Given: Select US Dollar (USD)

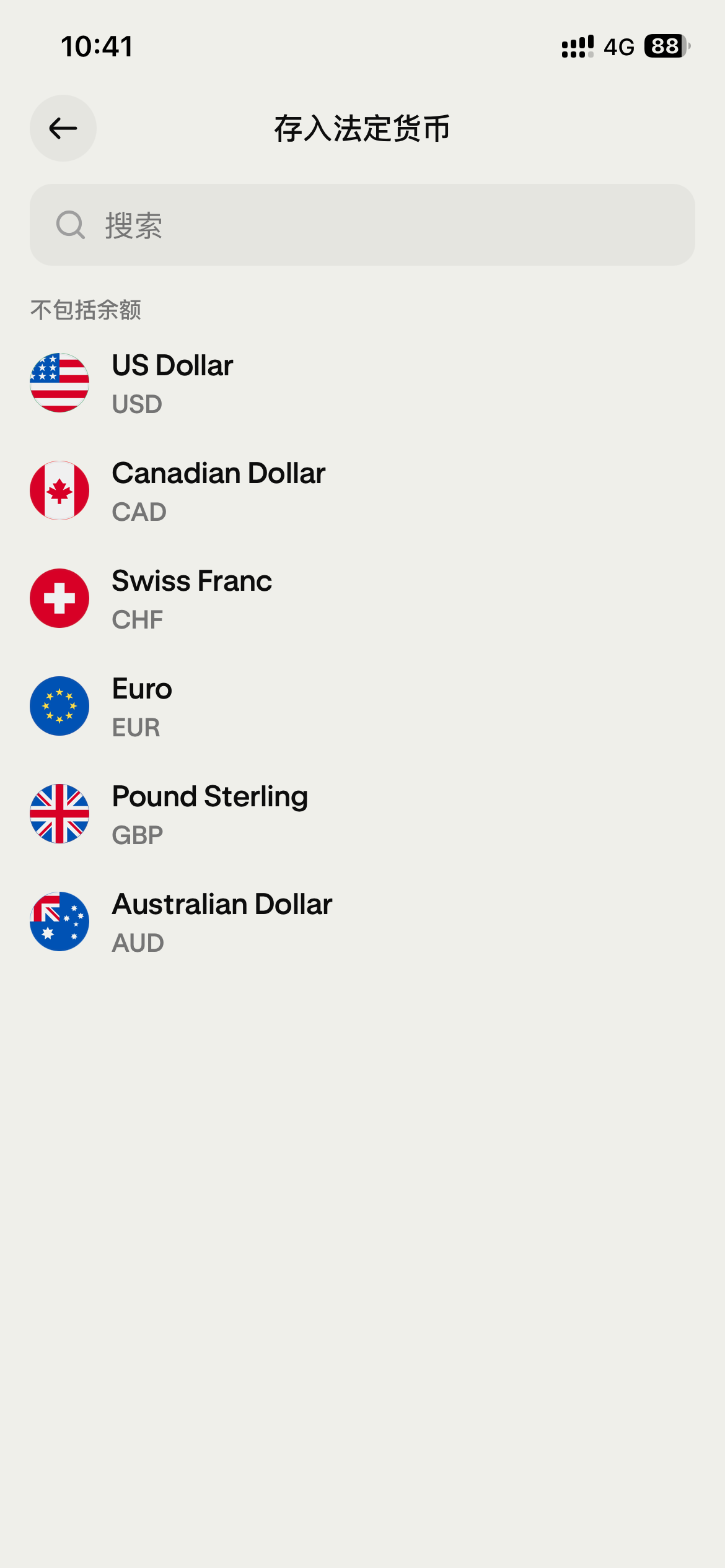Looking at the screenshot, I should pos(362,383).
